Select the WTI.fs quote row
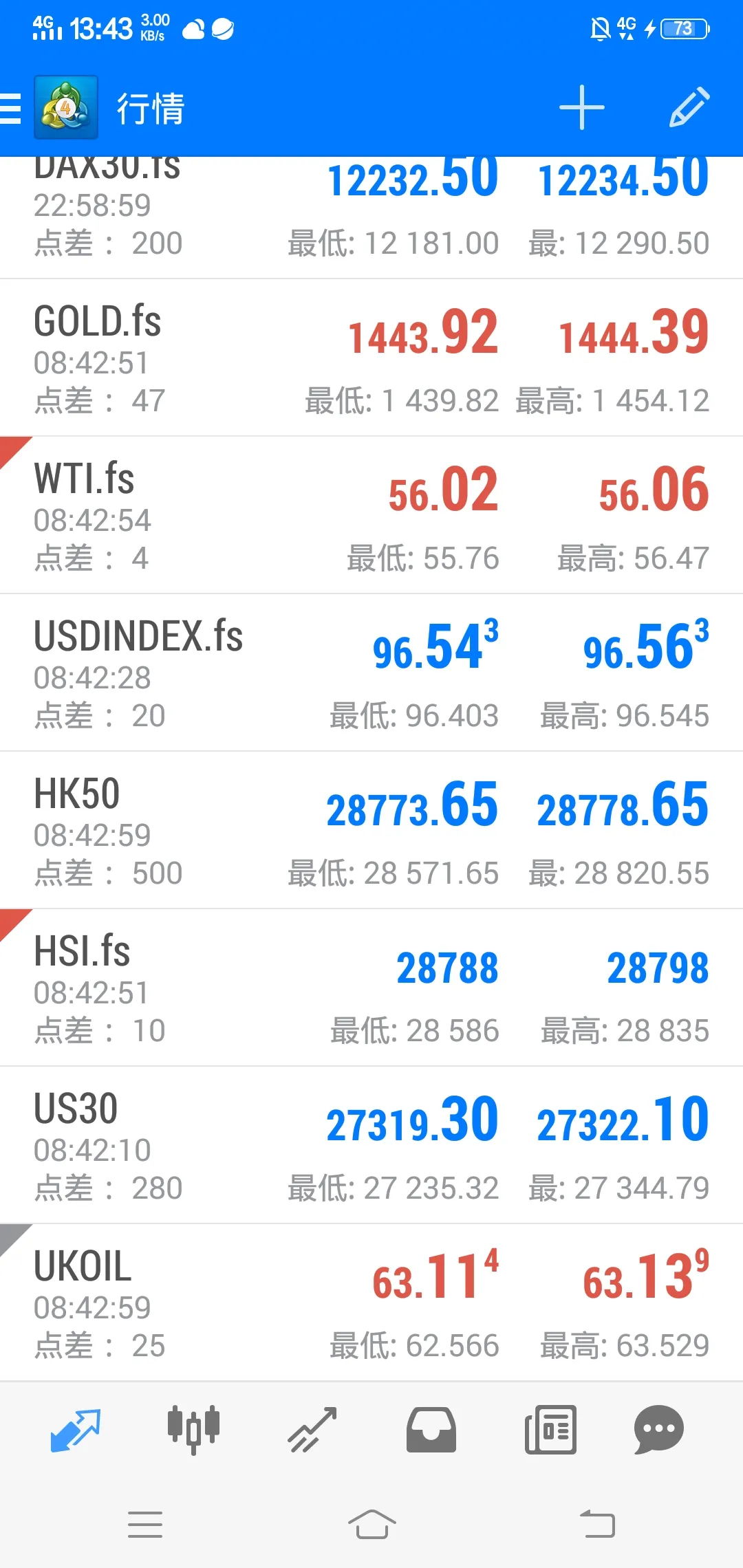The height and width of the screenshot is (1568, 743). [371, 515]
